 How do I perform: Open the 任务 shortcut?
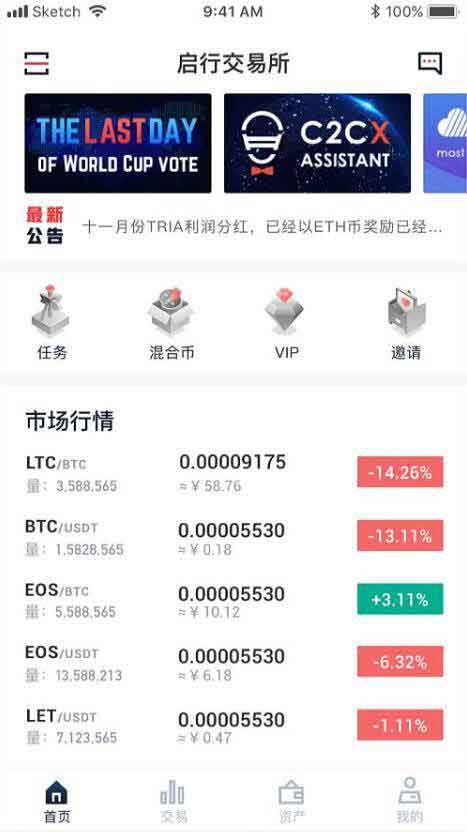[51, 323]
